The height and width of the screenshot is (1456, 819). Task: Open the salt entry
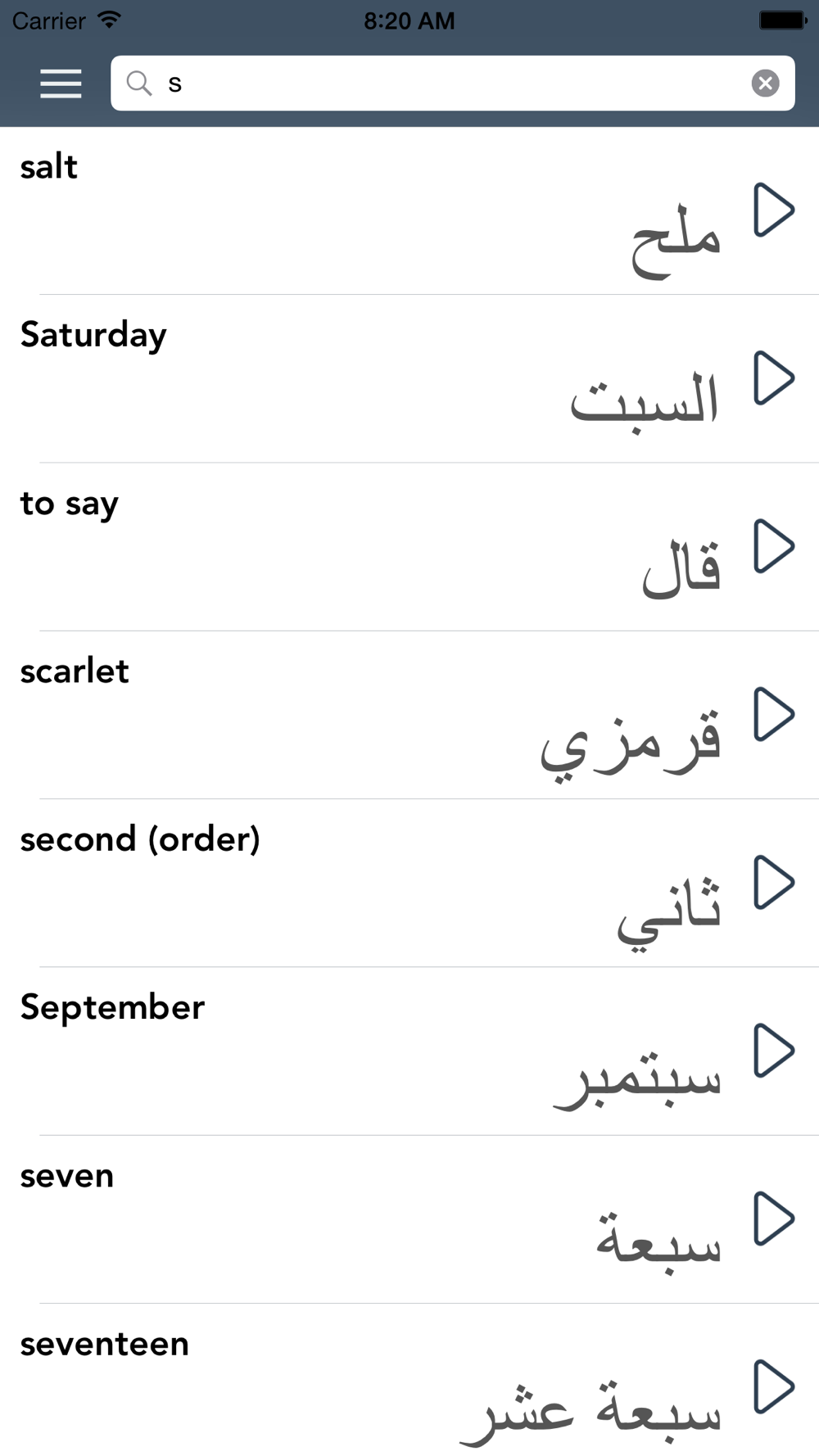[369, 210]
